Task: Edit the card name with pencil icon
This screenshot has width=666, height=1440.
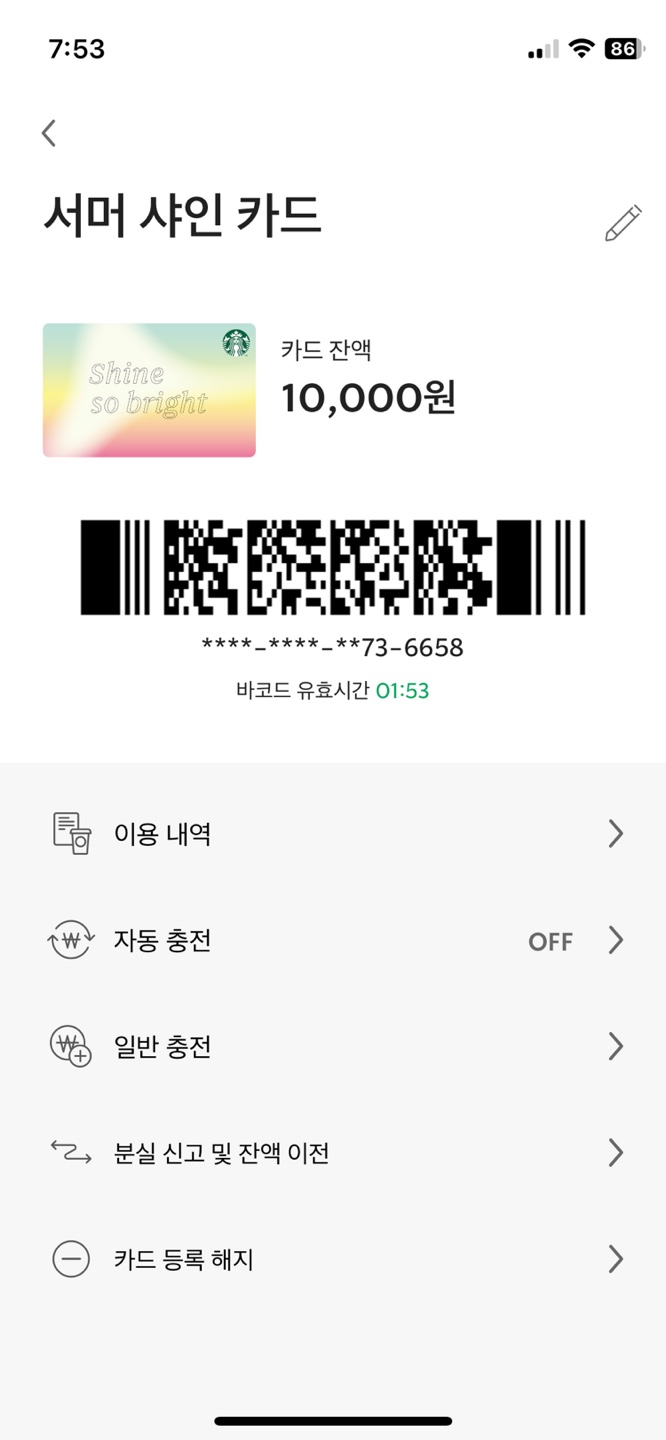Action: pos(622,223)
